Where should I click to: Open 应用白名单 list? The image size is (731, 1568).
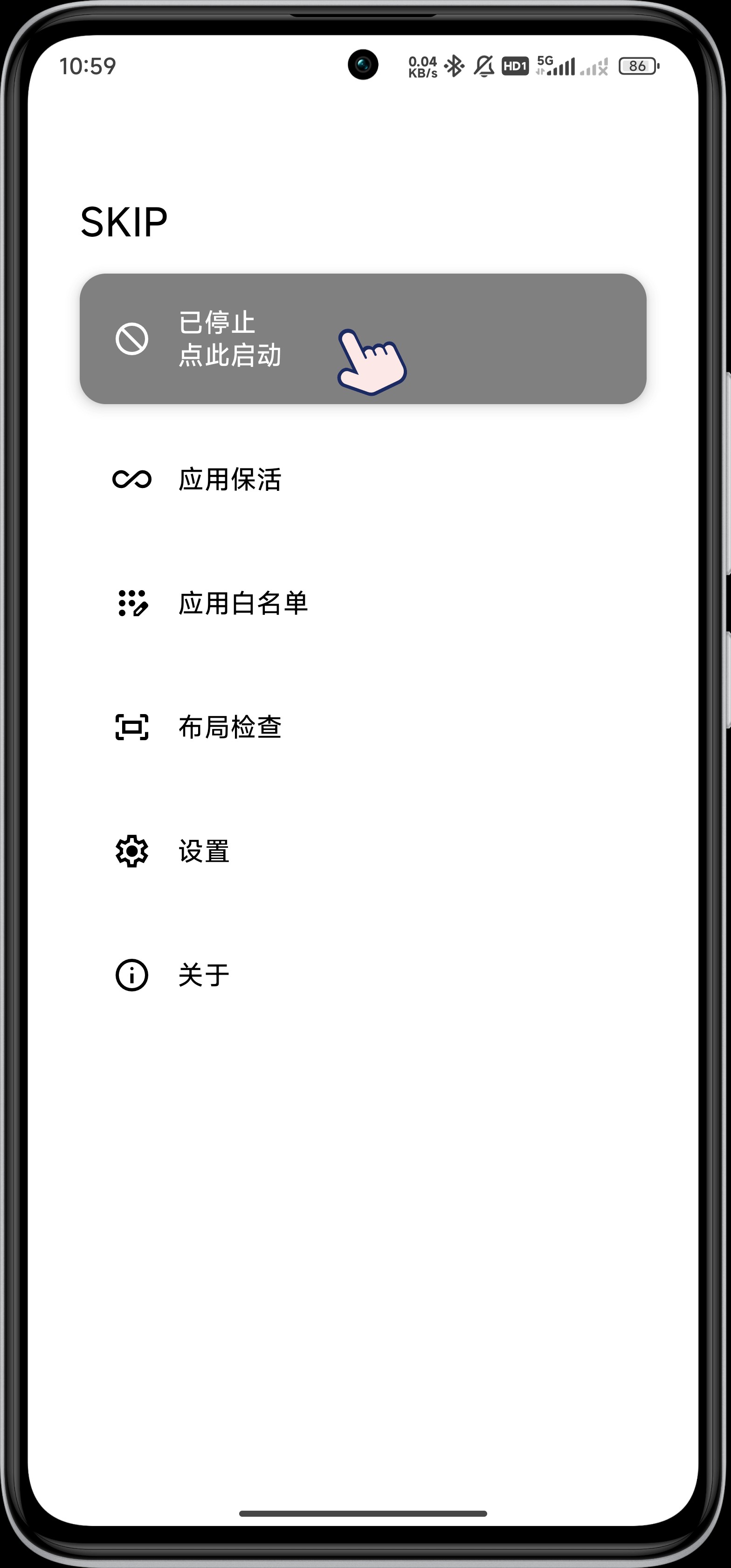(242, 603)
